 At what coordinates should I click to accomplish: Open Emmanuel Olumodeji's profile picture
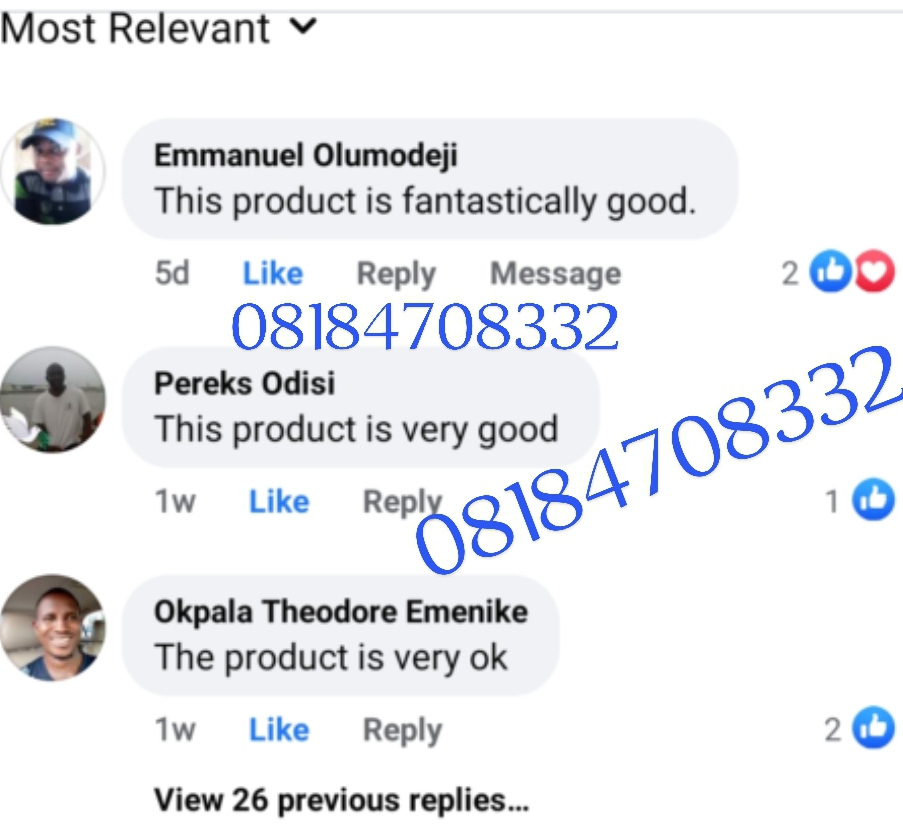pyautogui.click(x=52, y=171)
